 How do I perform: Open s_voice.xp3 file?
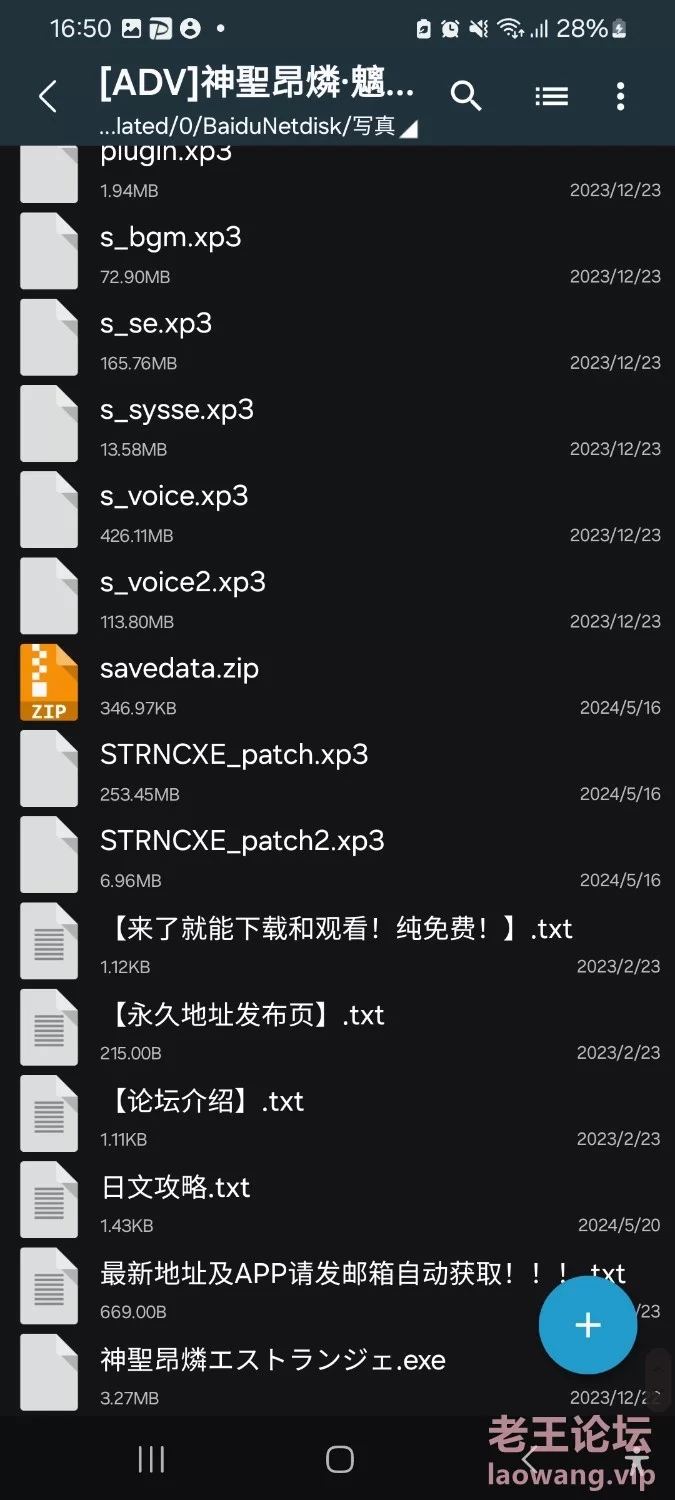[x=337, y=512]
